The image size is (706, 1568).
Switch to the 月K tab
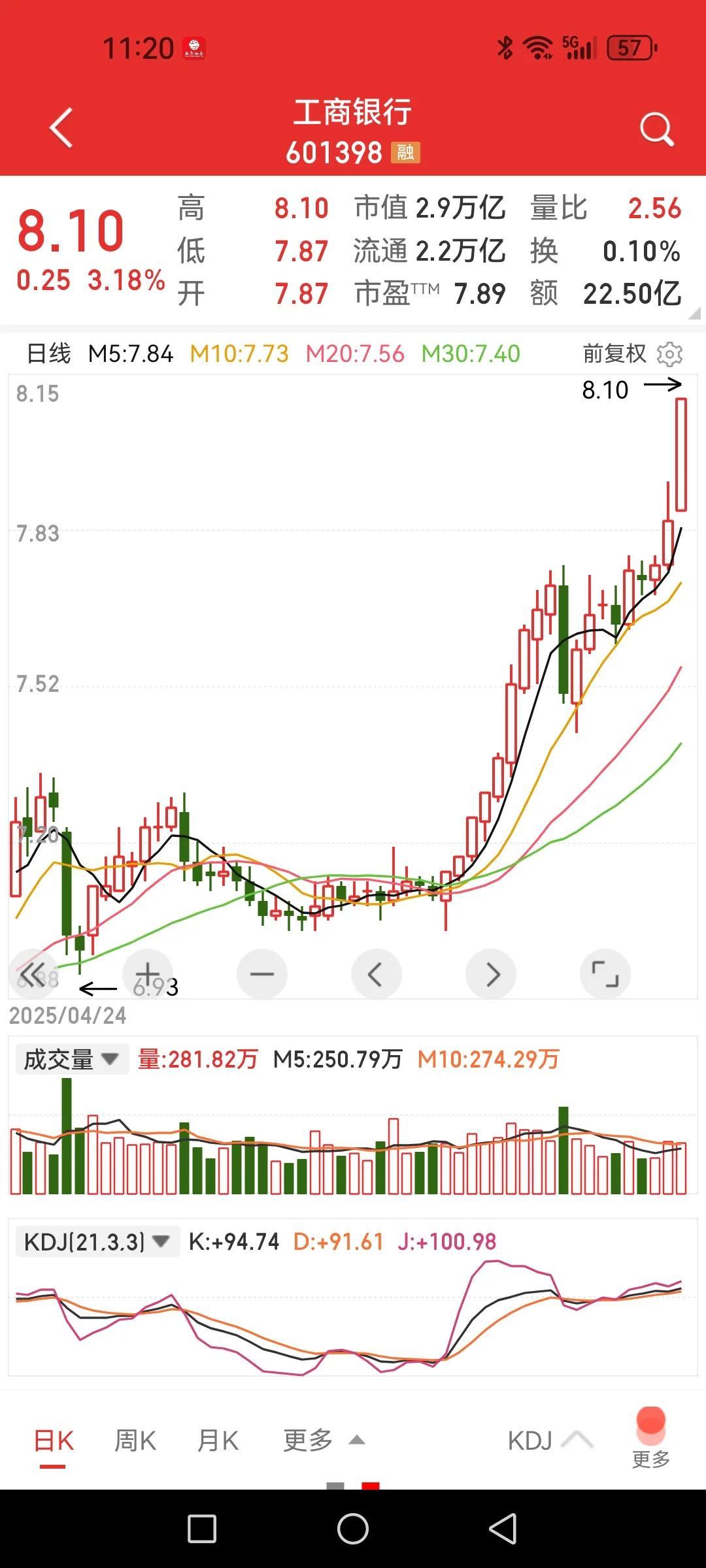[x=218, y=1441]
